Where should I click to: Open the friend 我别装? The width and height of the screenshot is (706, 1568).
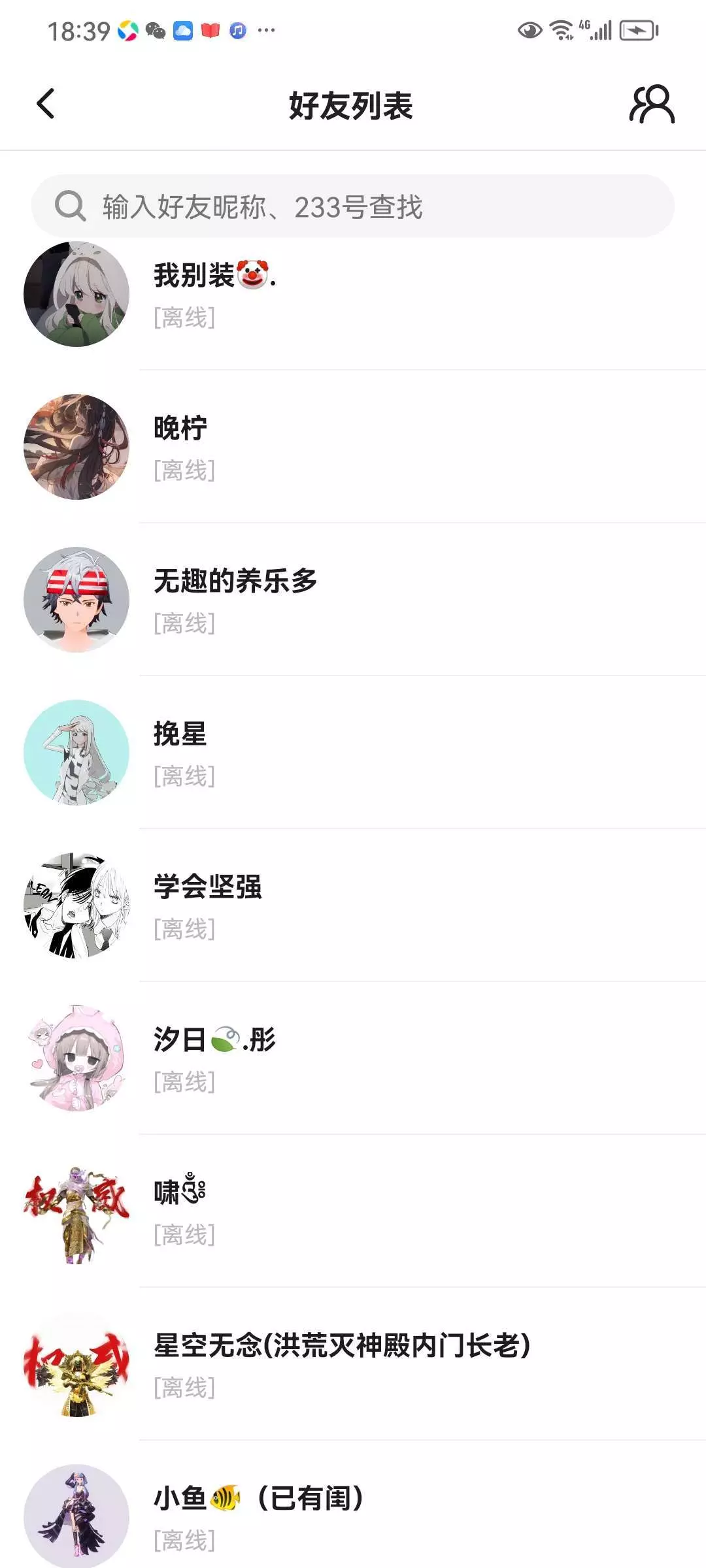click(353, 295)
